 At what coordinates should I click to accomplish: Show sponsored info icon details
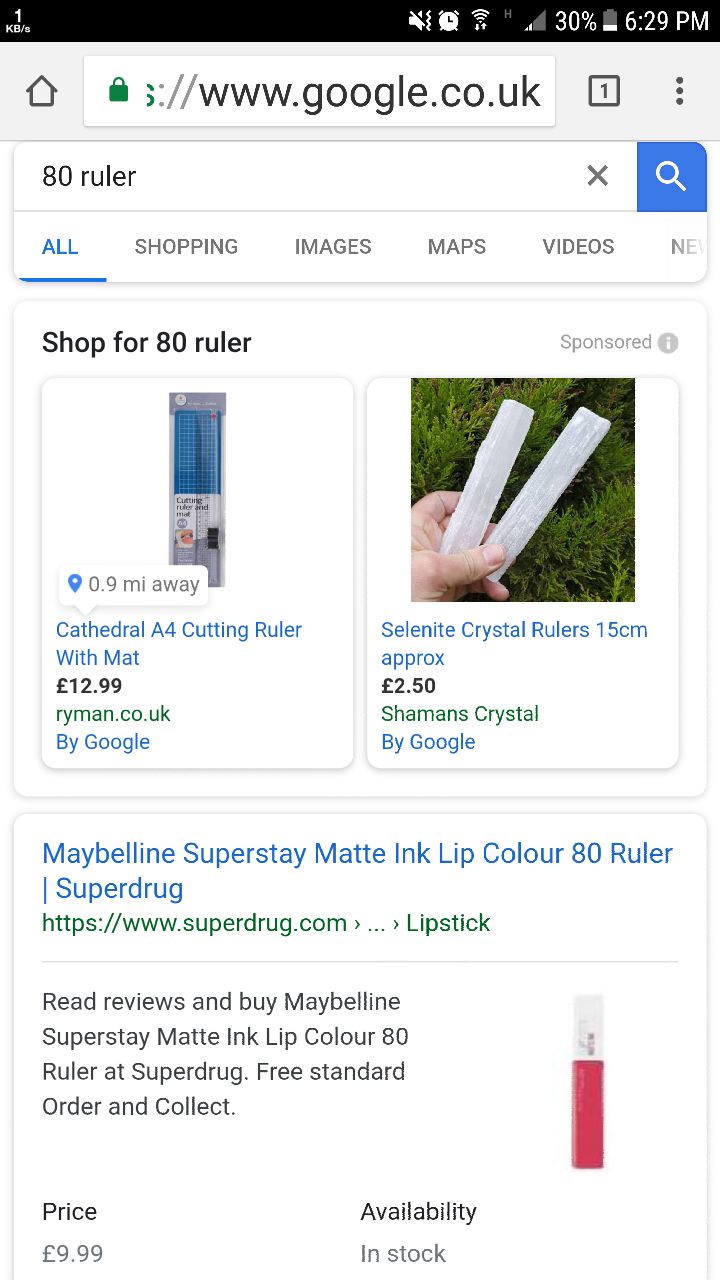(668, 343)
